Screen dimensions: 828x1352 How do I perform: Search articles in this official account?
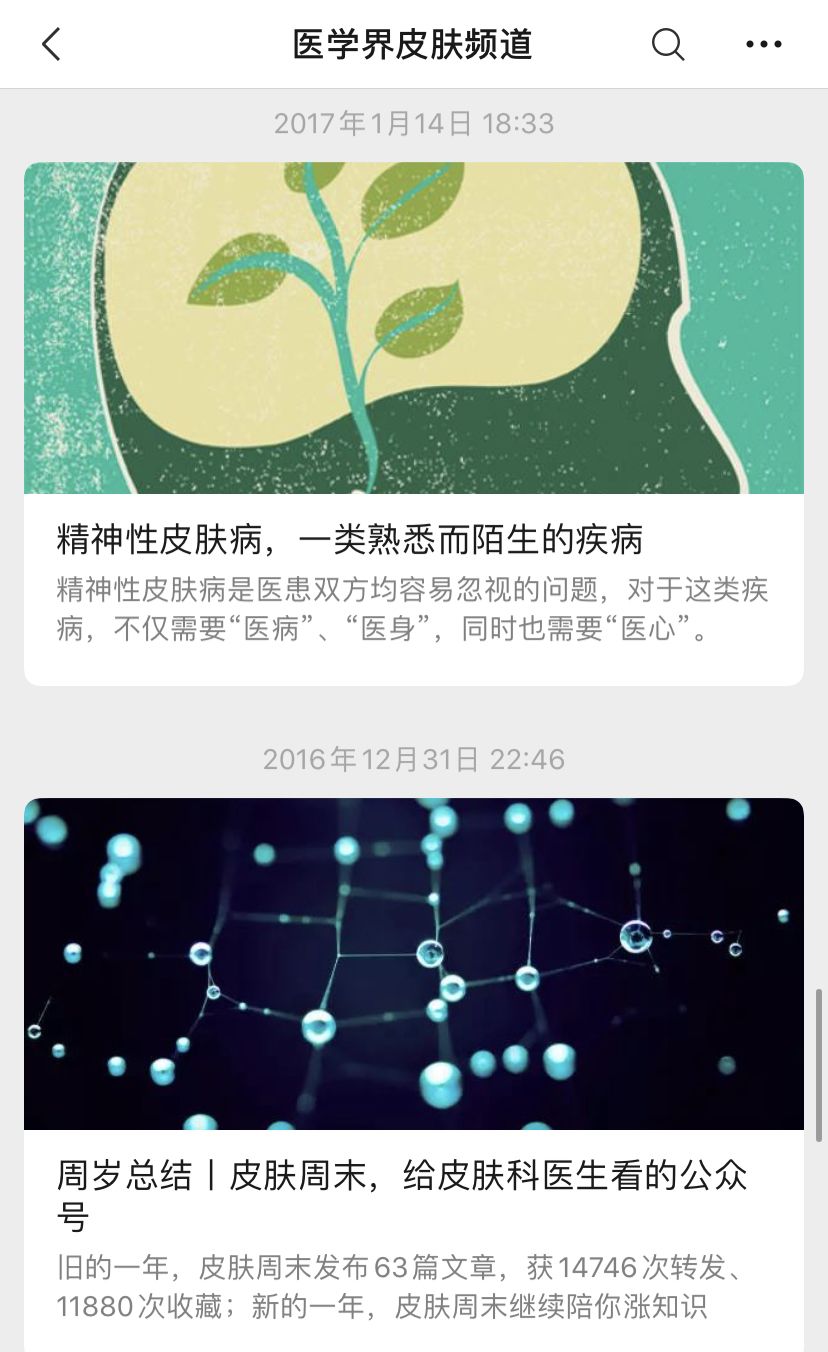click(x=667, y=44)
